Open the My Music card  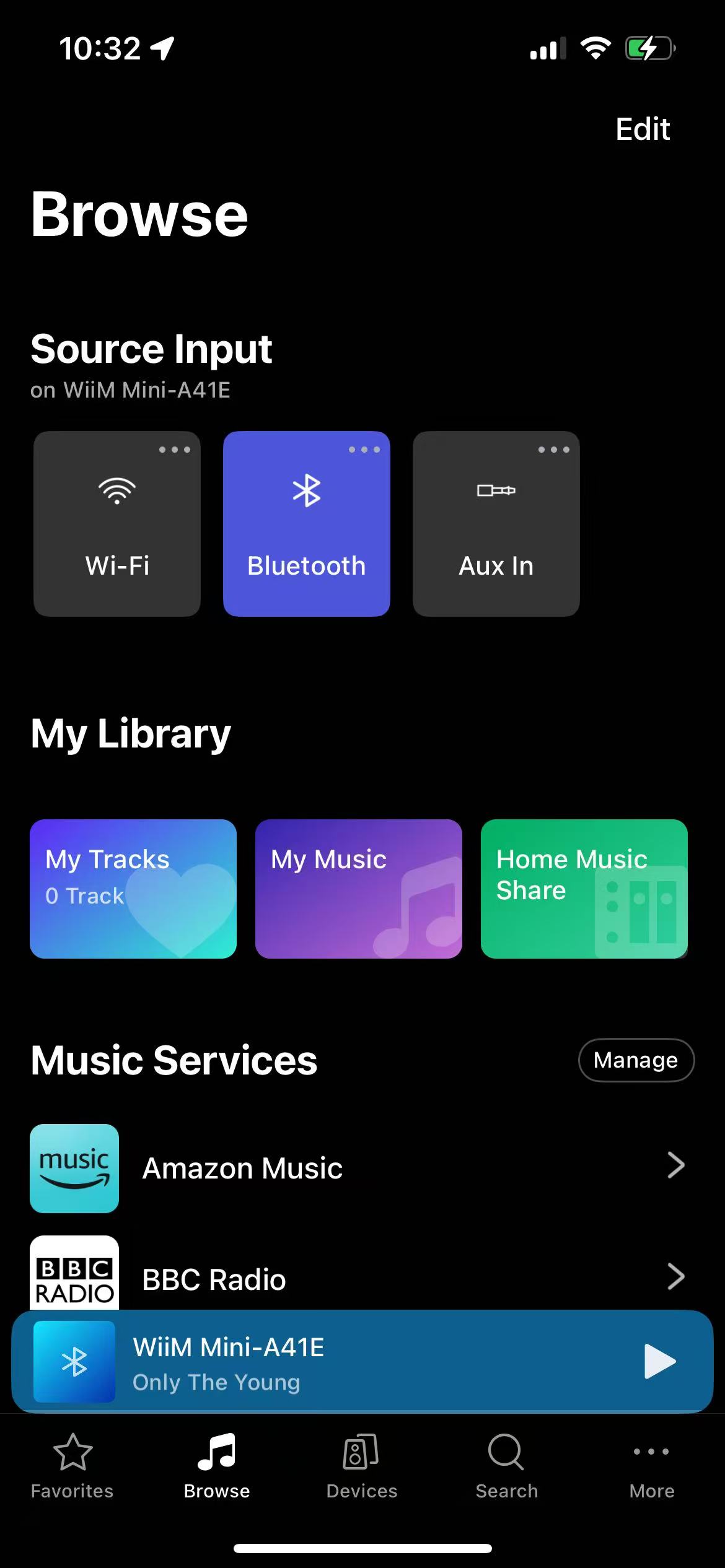coord(359,889)
